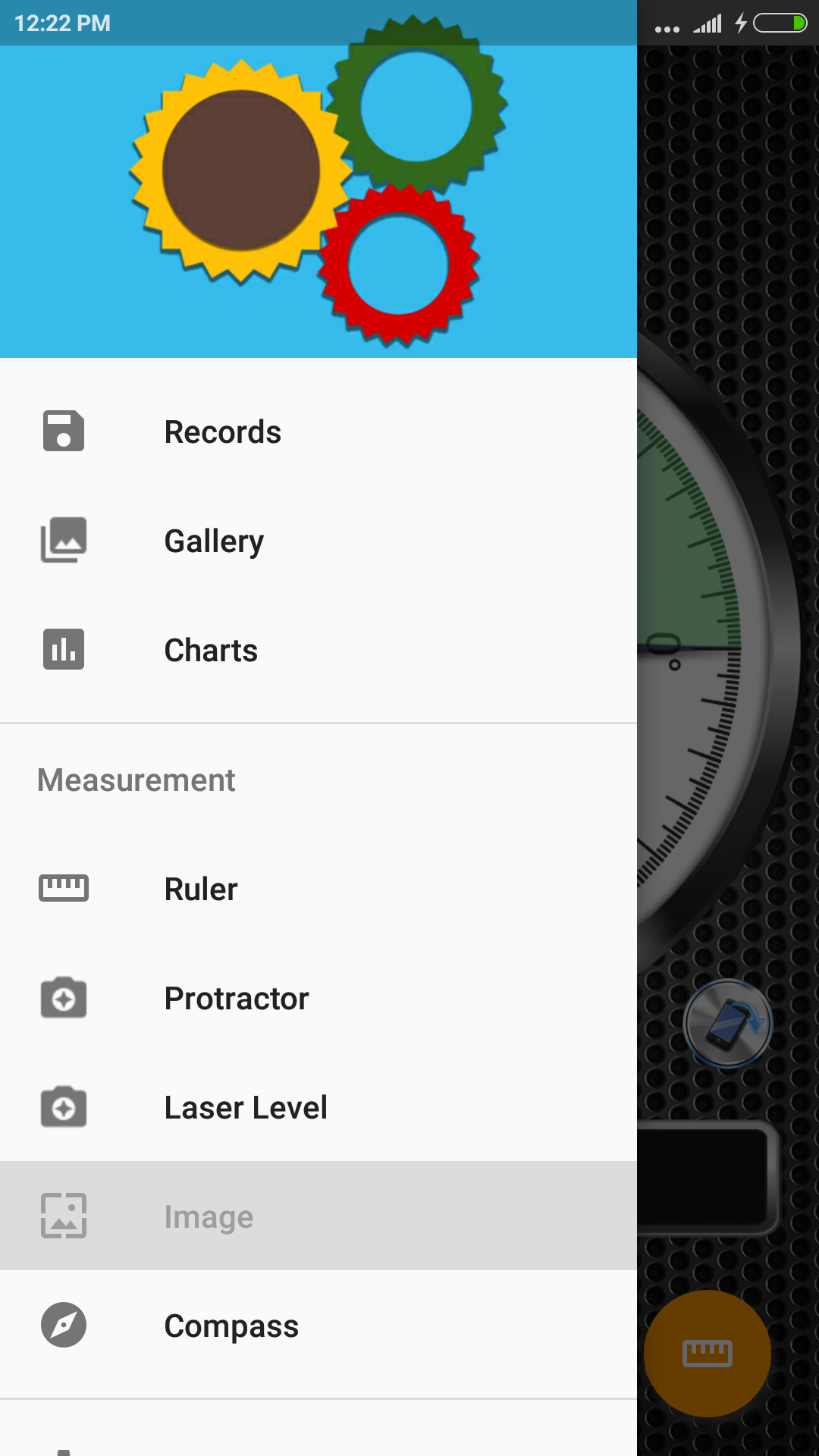The image size is (819, 1456).
Task: Click the Records save icon
Action: point(64,431)
